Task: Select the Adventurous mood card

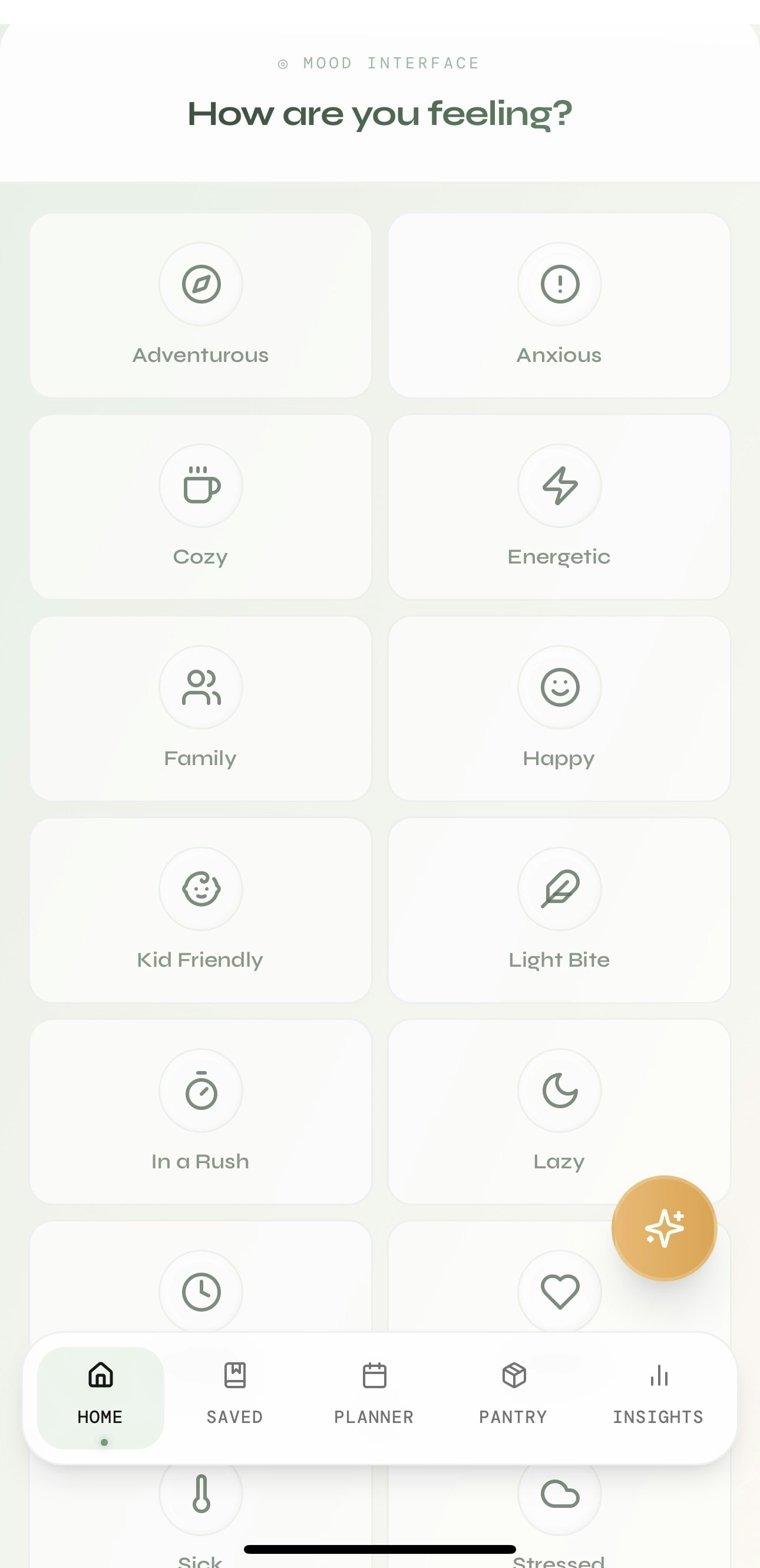Action: (x=200, y=305)
